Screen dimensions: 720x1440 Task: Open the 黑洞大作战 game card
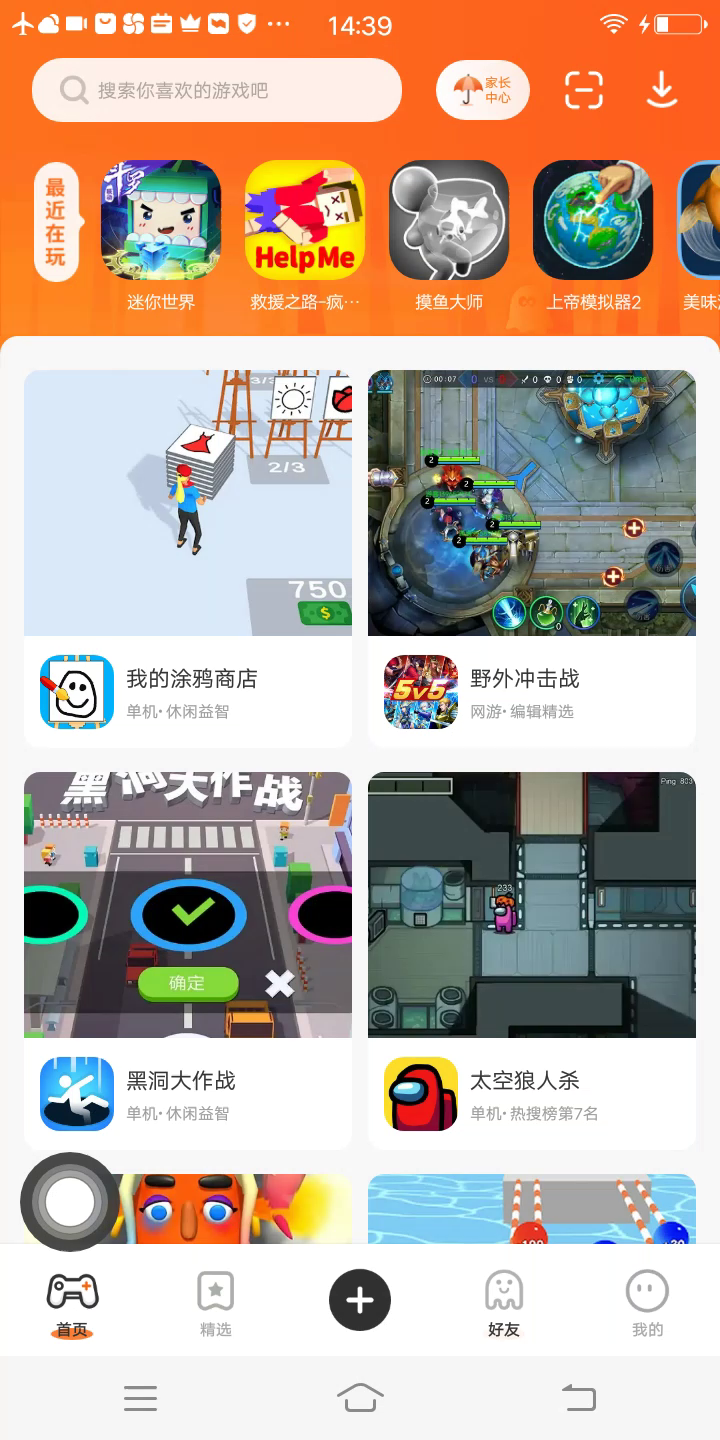pyautogui.click(x=188, y=960)
